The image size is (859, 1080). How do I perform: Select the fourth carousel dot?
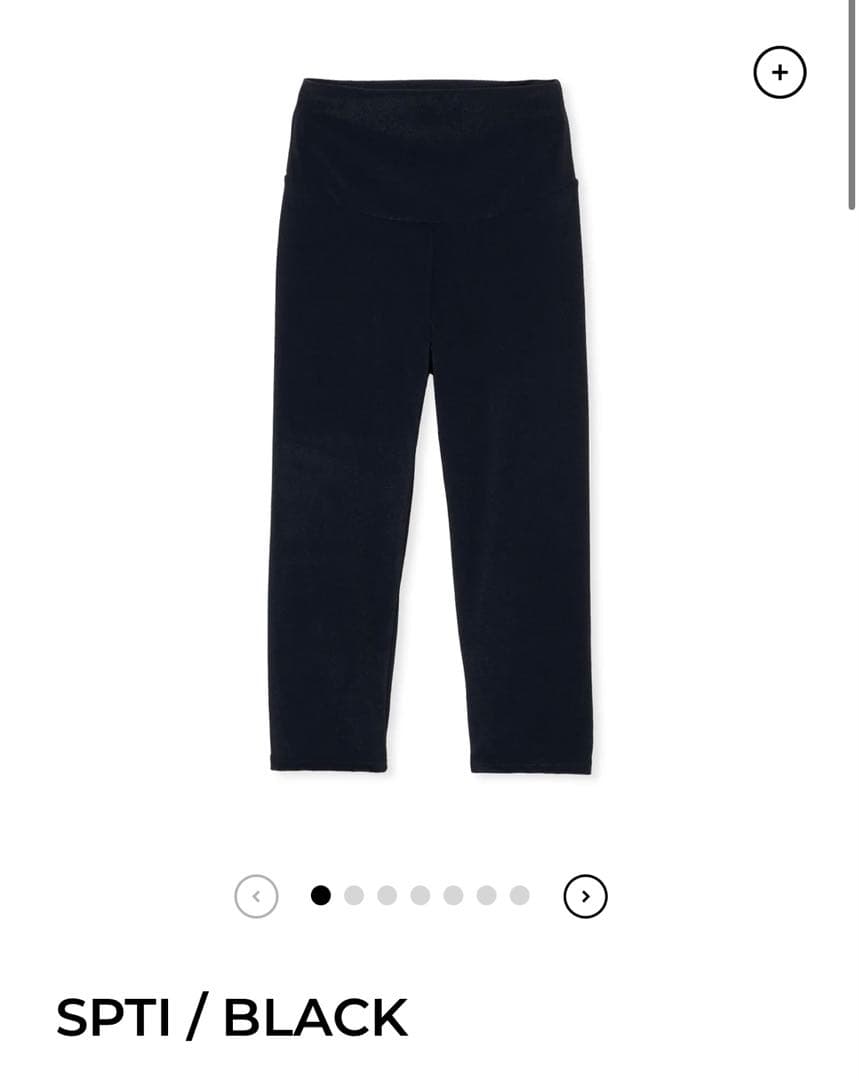point(420,896)
